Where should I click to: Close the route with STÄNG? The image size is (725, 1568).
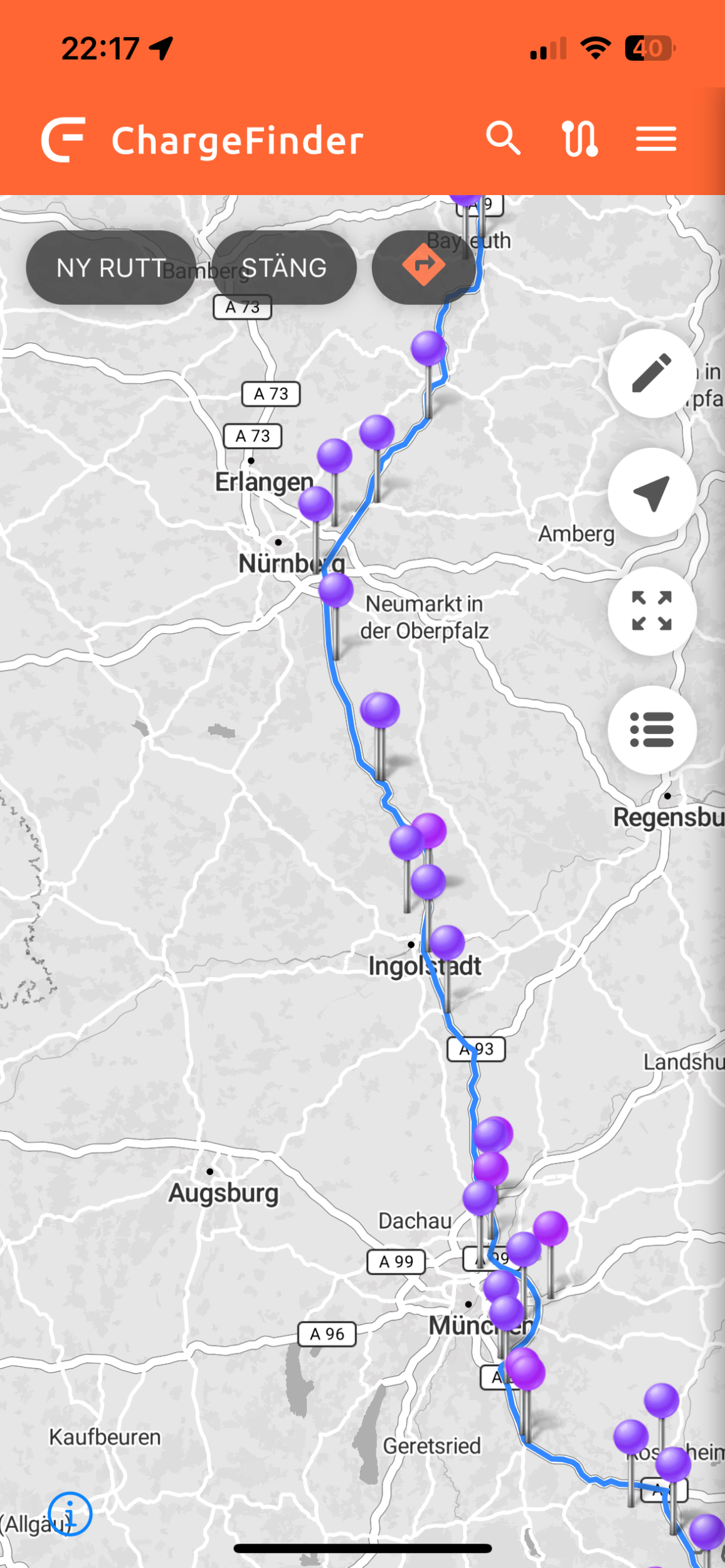tap(284, 268)
